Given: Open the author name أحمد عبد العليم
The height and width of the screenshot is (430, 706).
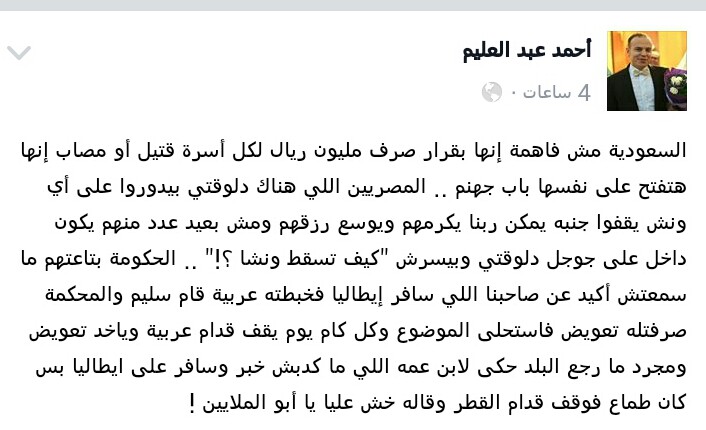Looking at the screenshot, I should coord(527,50).
